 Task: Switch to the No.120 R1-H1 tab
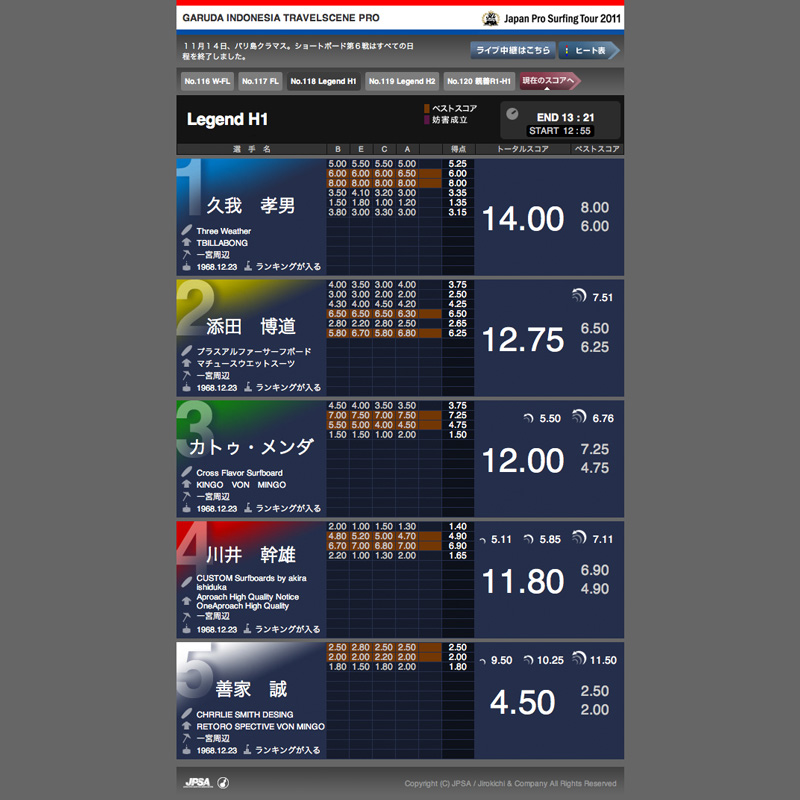point(479,81)
